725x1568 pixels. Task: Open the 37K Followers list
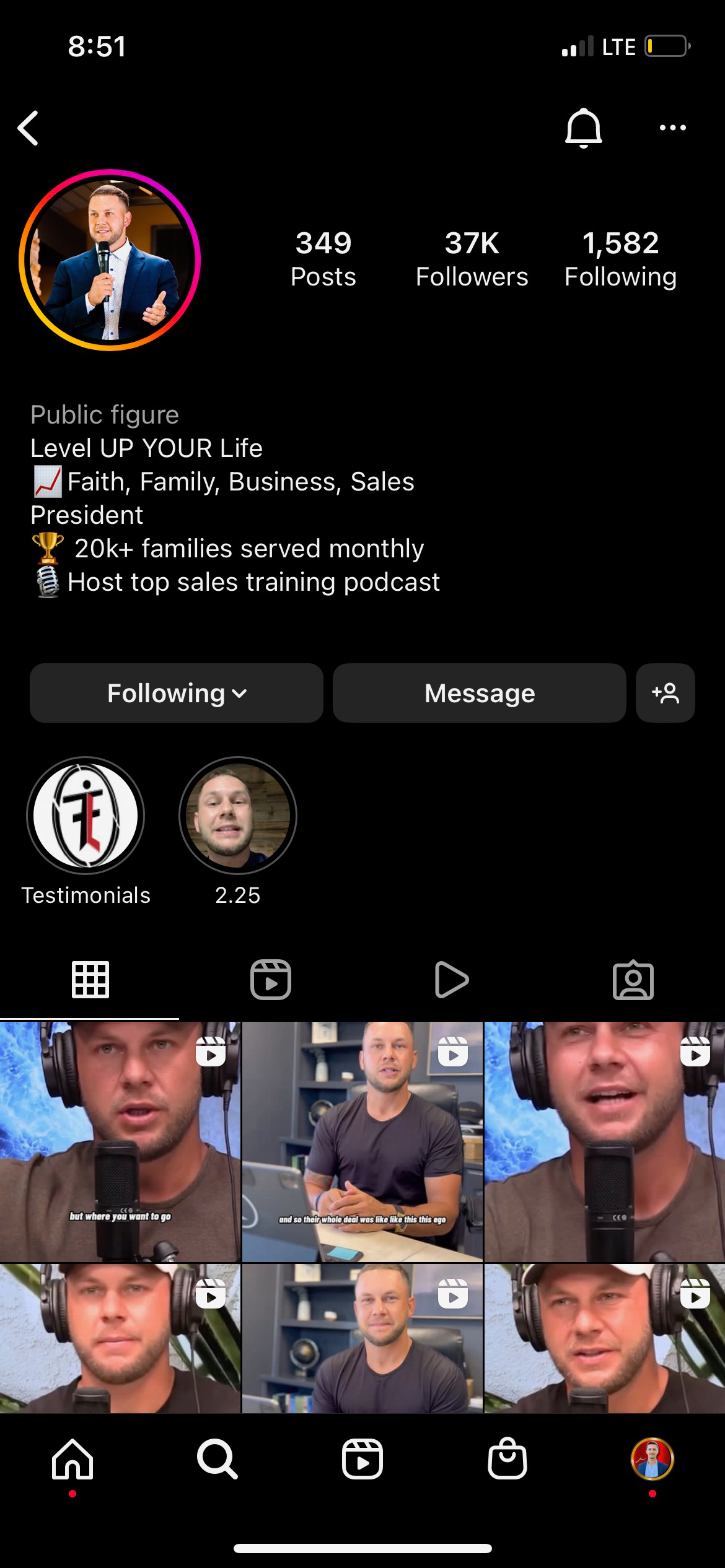472,259
